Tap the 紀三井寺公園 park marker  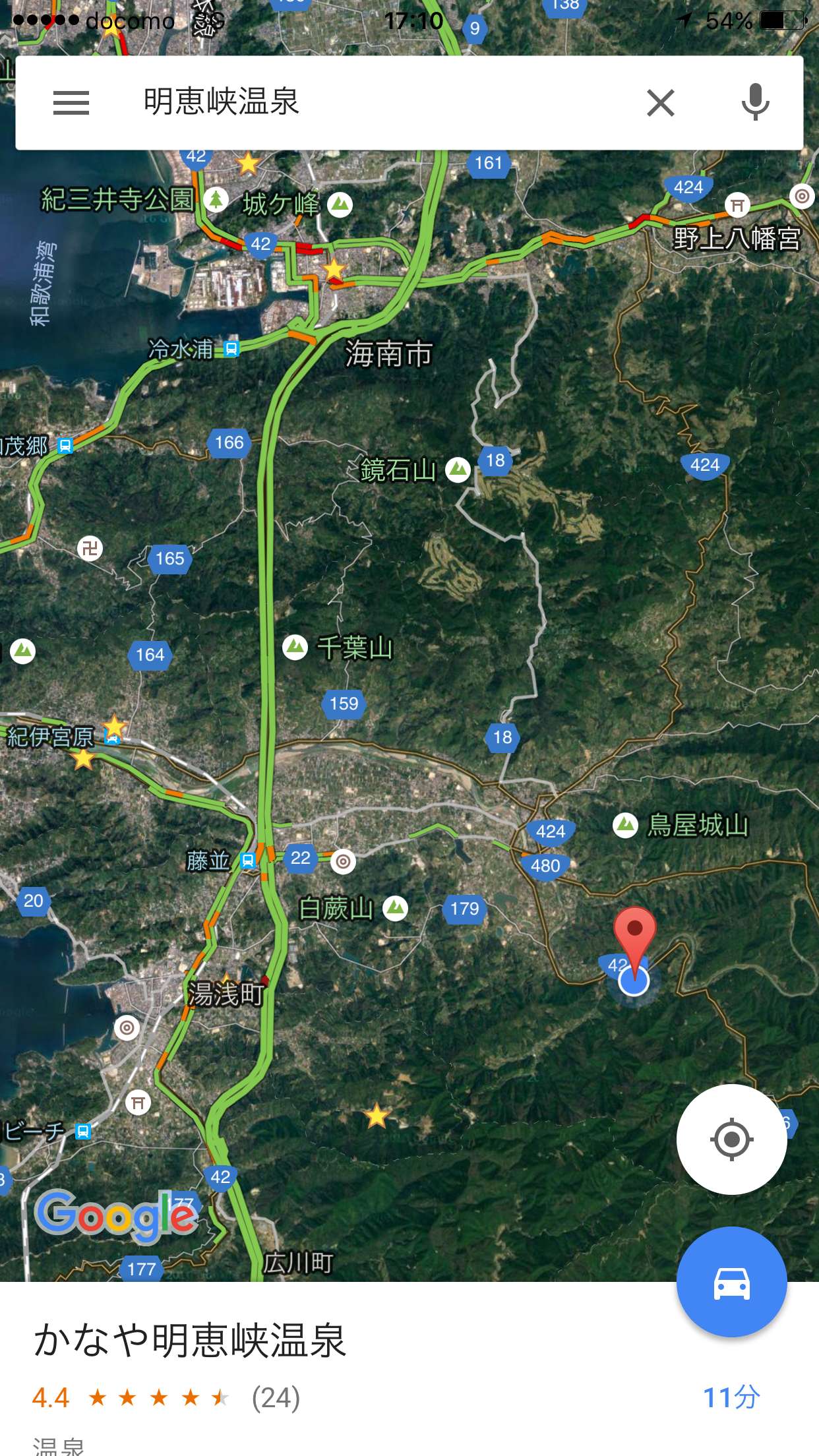click(x=215, y=199)
